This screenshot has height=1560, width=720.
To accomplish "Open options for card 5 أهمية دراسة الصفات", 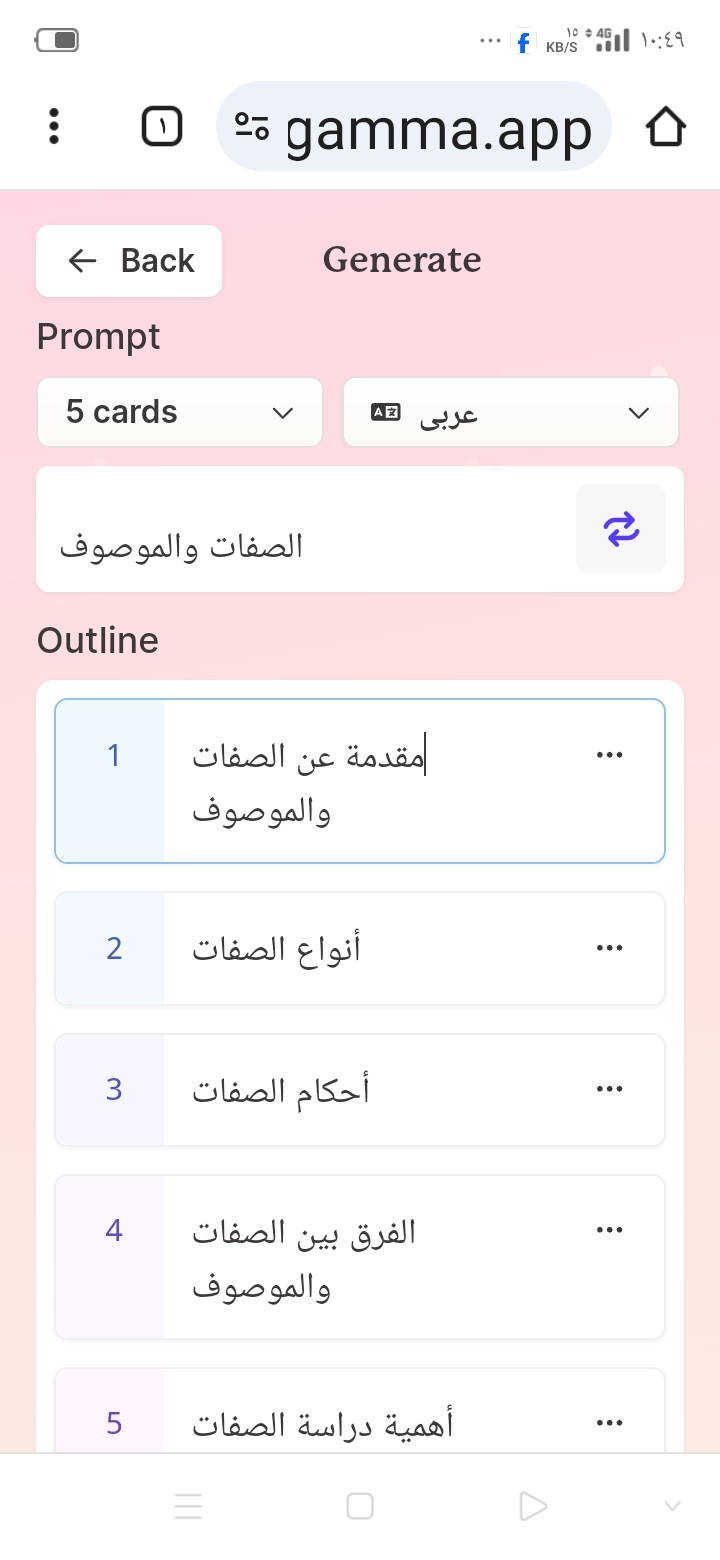I will click(x=609, y=1423).
